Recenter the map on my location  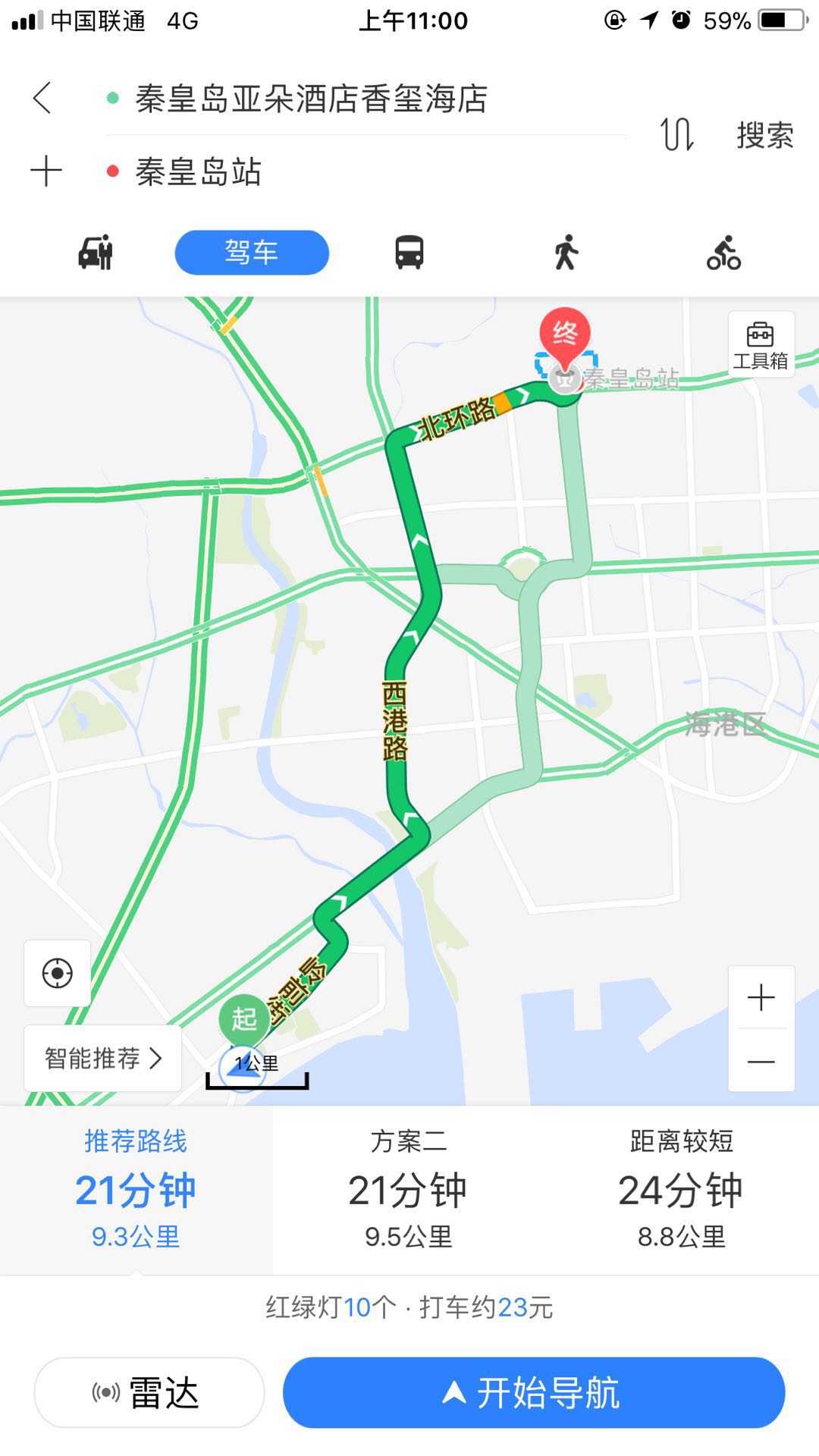(58, 973)
